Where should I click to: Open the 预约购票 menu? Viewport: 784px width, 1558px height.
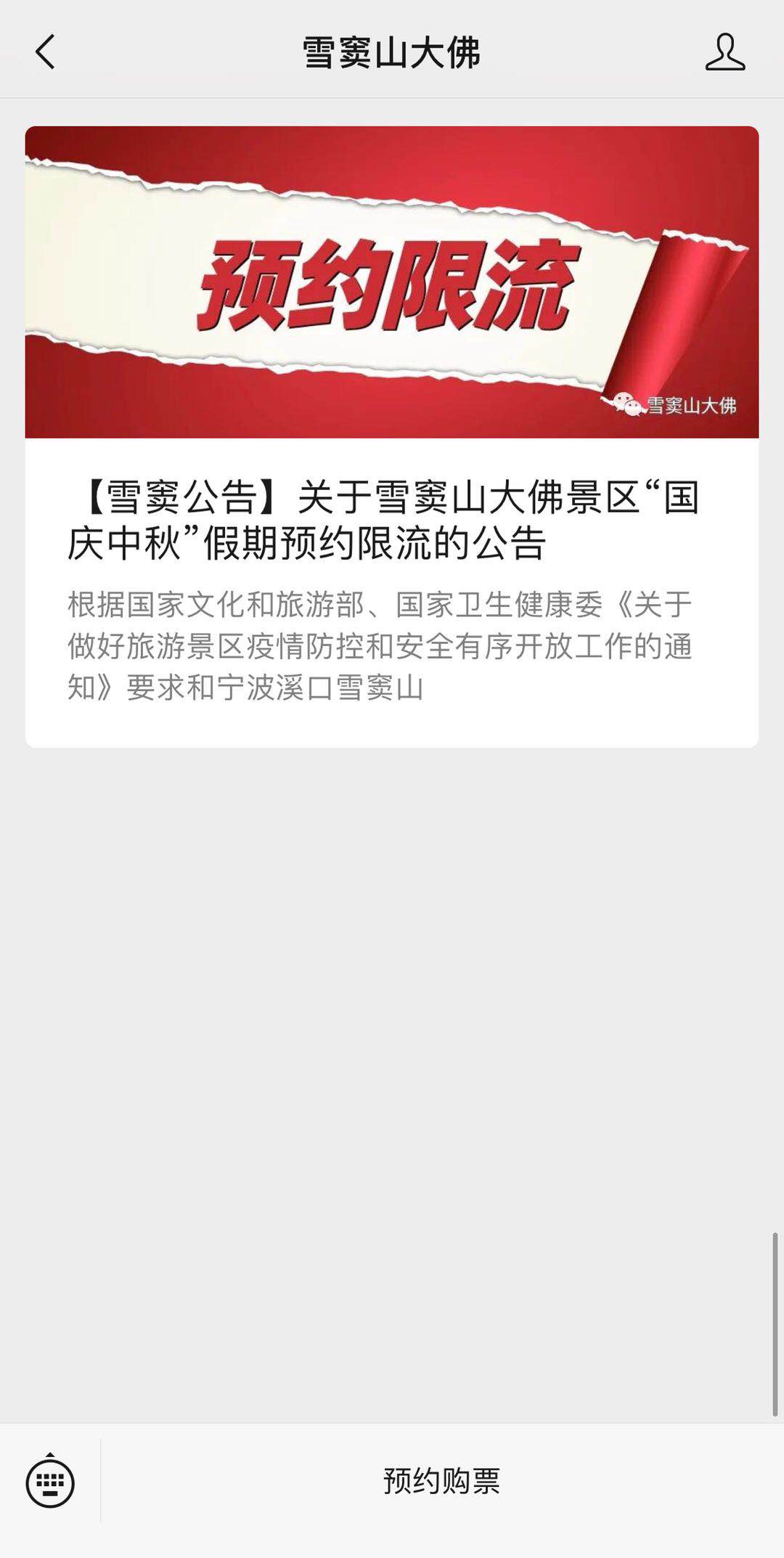[x=441, y=1481]
